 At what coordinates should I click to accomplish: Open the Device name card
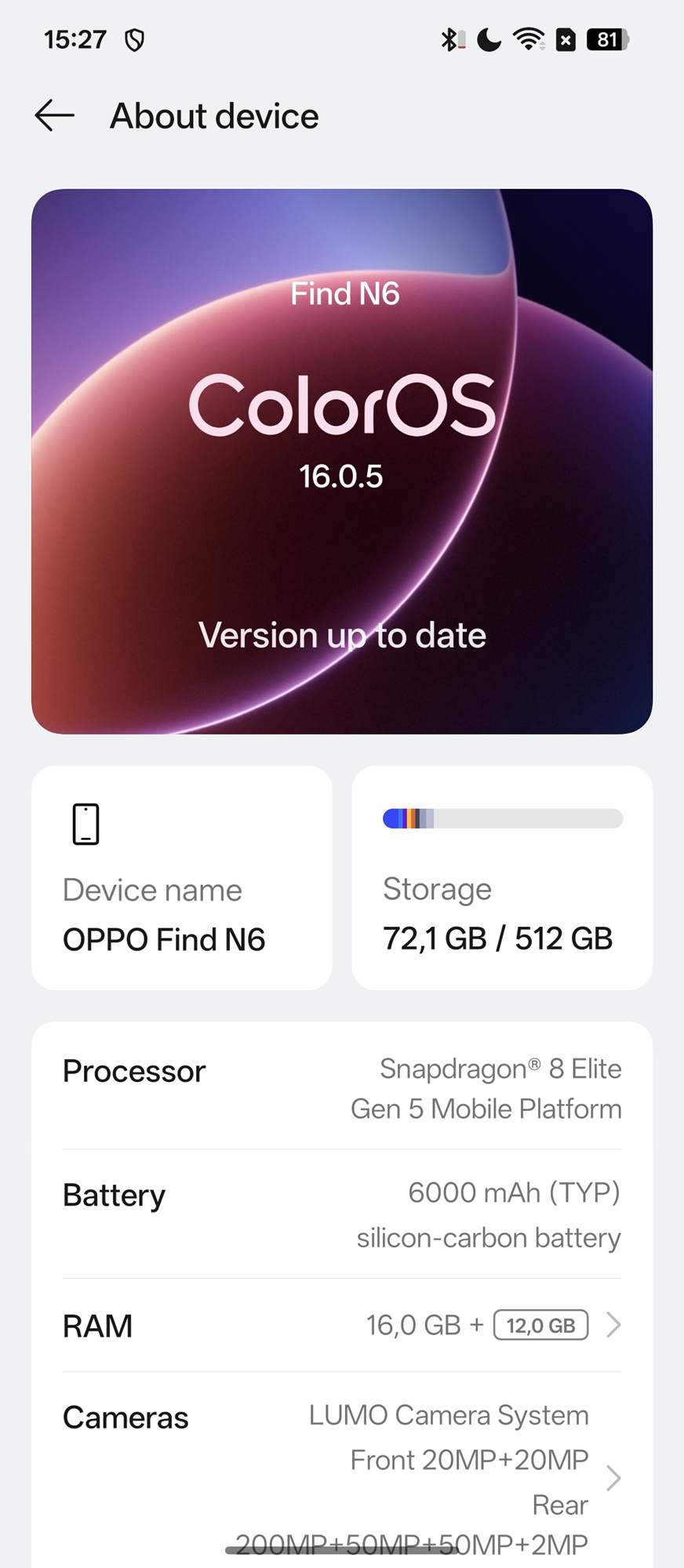[181, 877]
